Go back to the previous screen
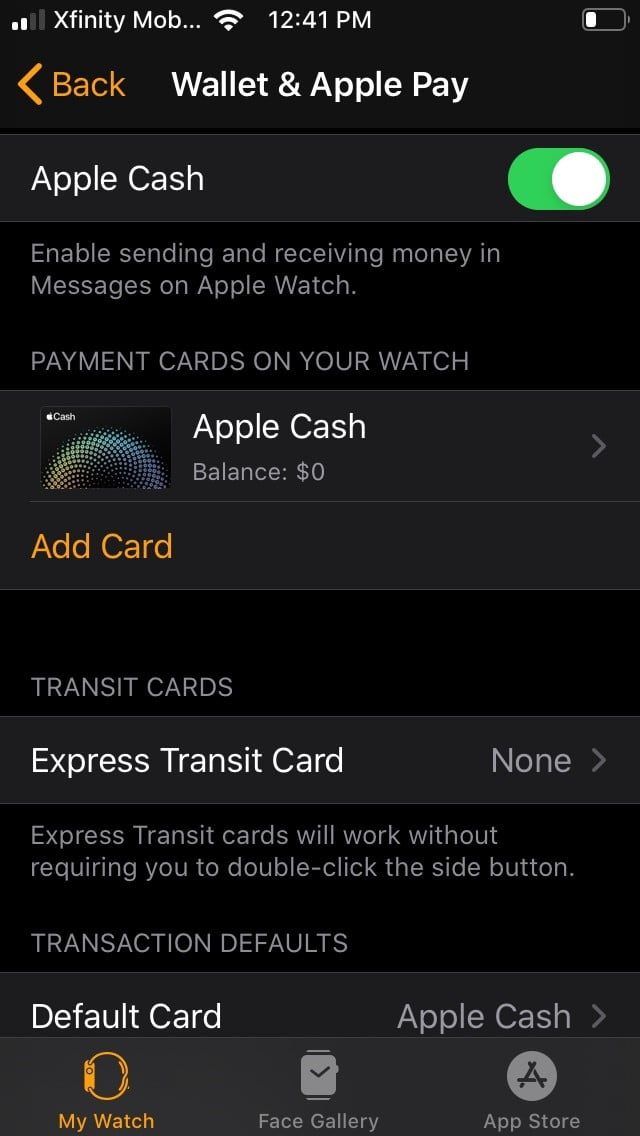Viewport: 640px width, 1136px height. pos(72,85)
